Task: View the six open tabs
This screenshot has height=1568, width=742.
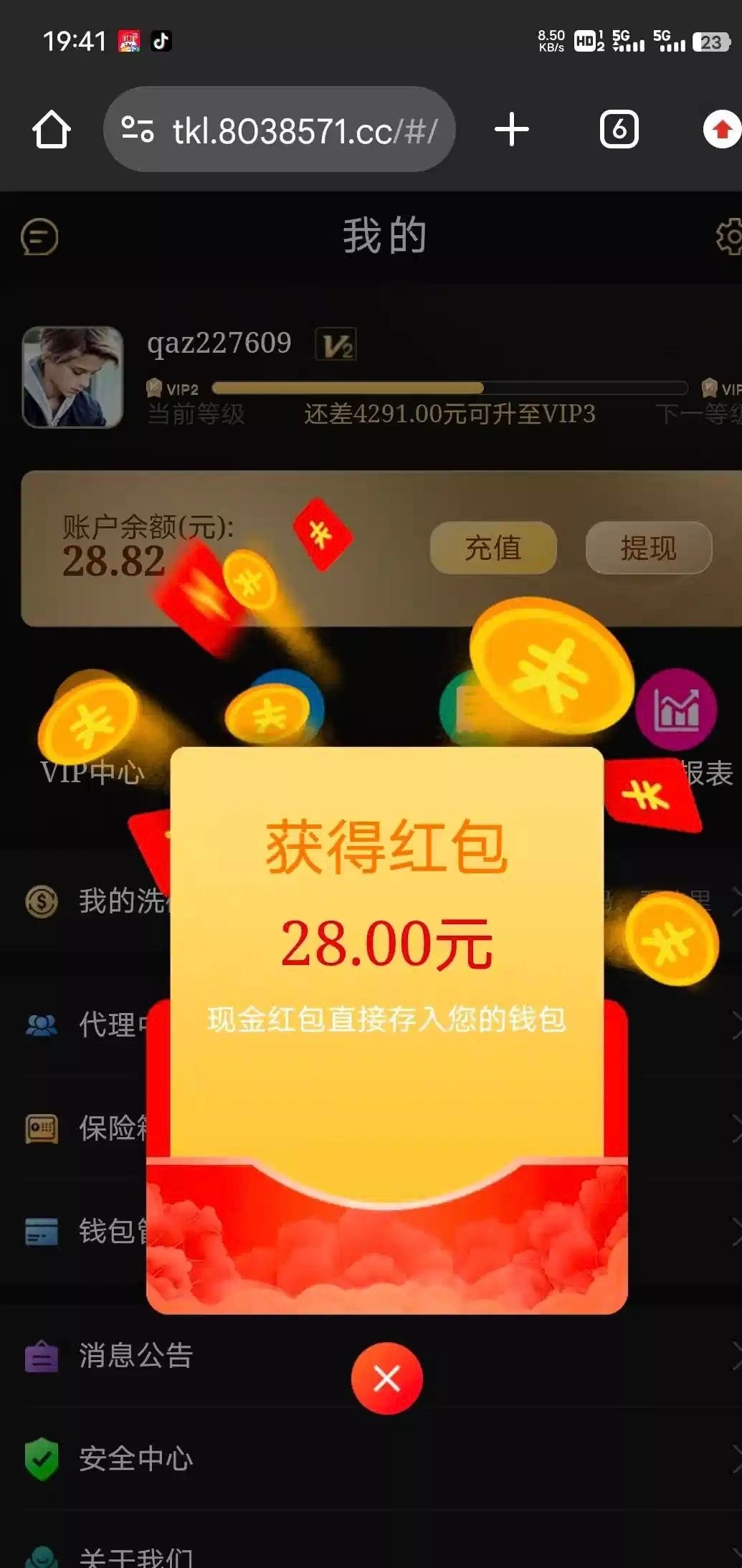Action: tap(619, 130)
